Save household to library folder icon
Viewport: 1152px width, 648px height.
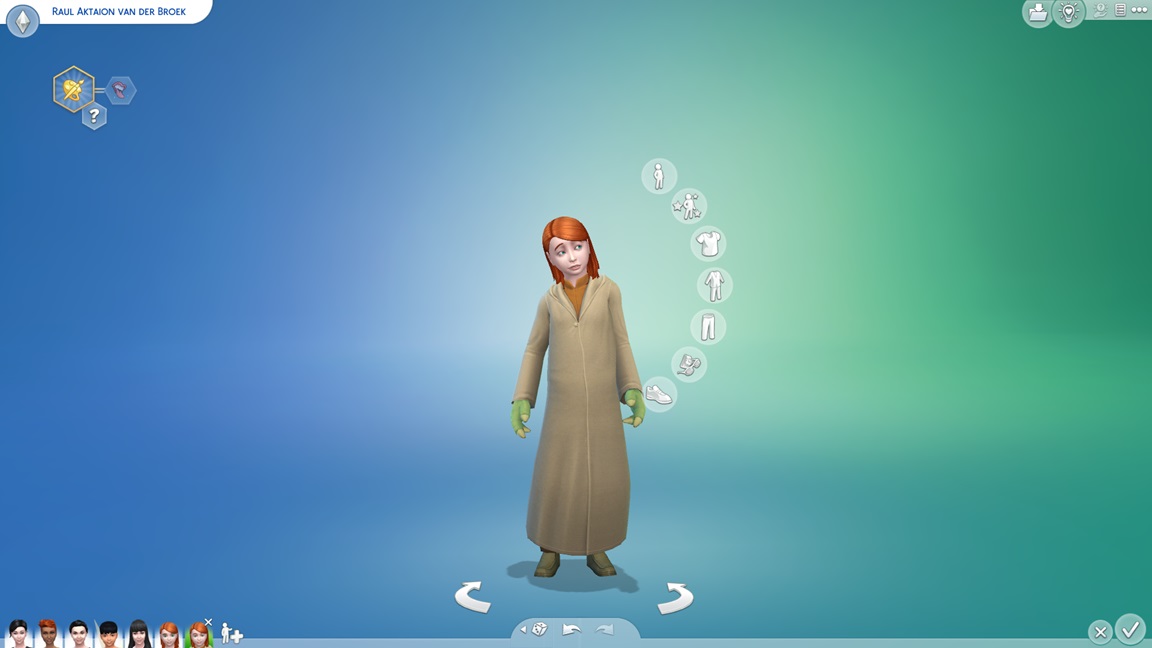click(x=1037, y=12)
